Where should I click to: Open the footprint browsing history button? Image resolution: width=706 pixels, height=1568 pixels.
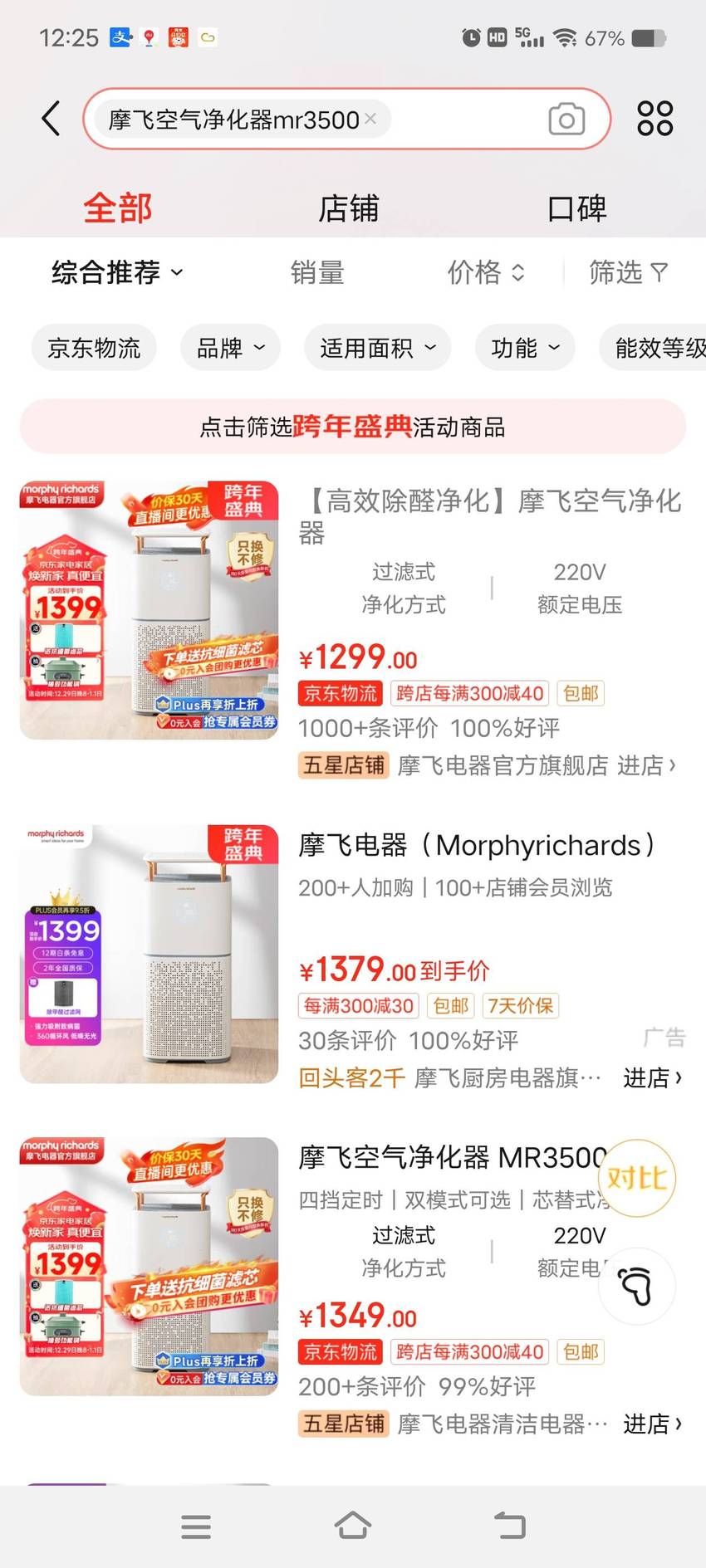pyautogui.click(x=636, y=1286)
